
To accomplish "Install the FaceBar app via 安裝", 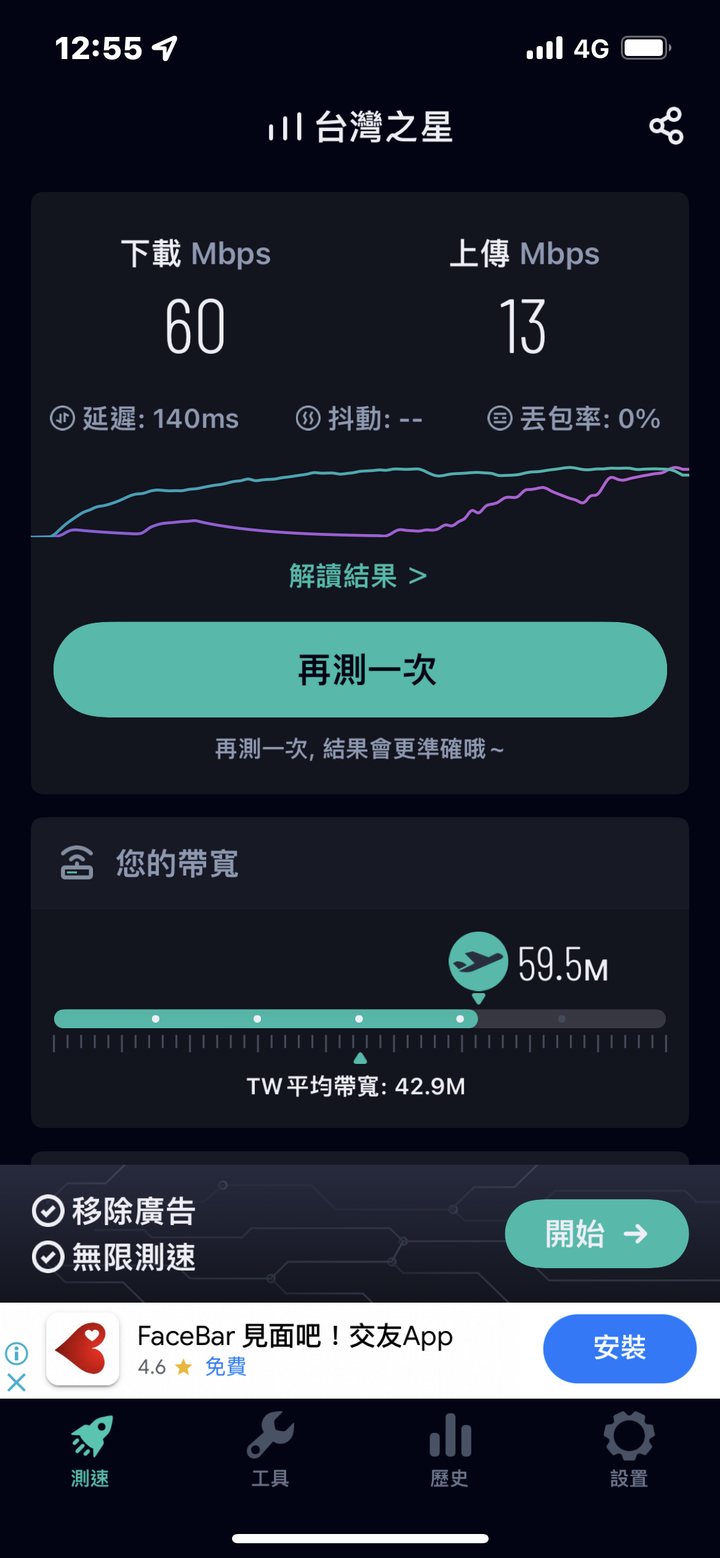I will tap(620, 1348).
